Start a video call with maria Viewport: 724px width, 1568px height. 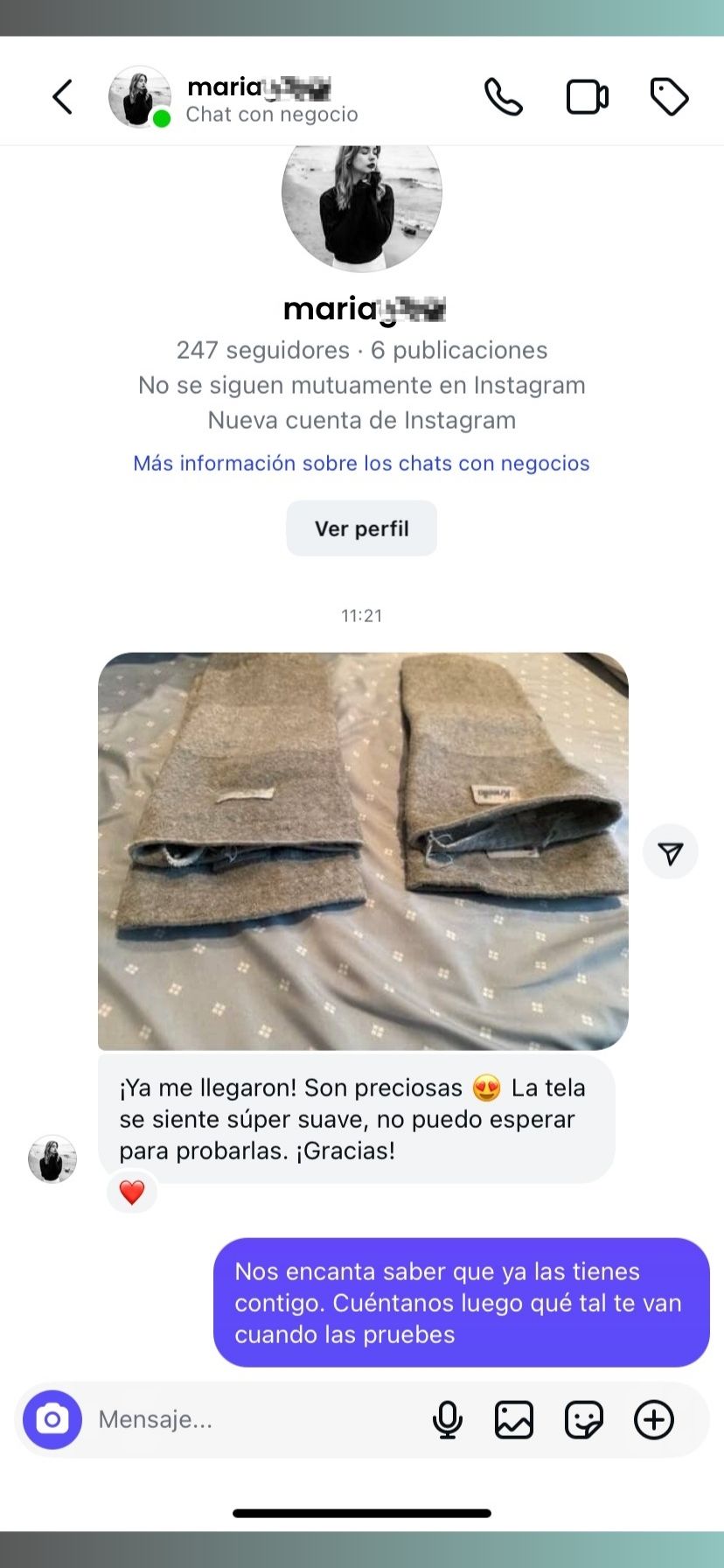click(x=587, y=97)
